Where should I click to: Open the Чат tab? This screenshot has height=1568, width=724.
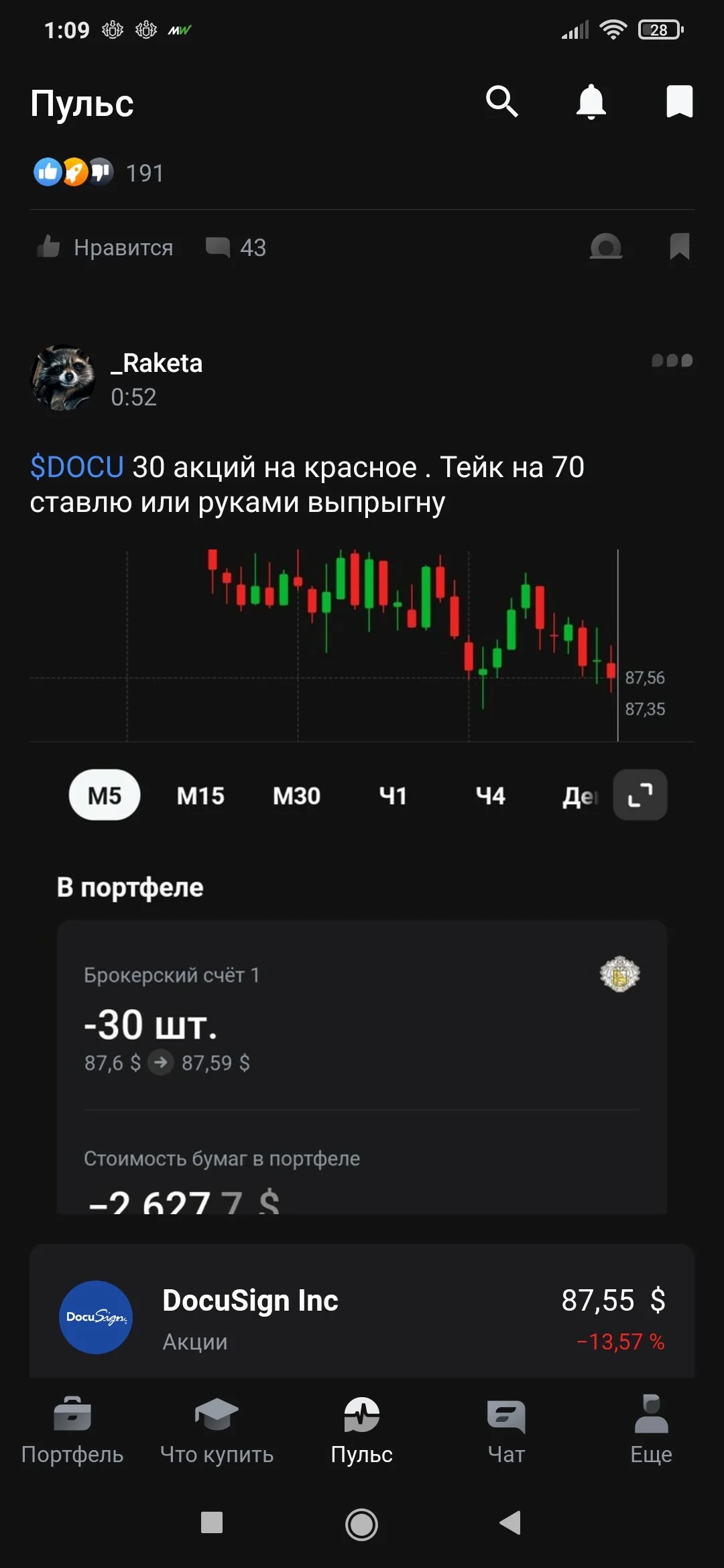(506, 1430)
